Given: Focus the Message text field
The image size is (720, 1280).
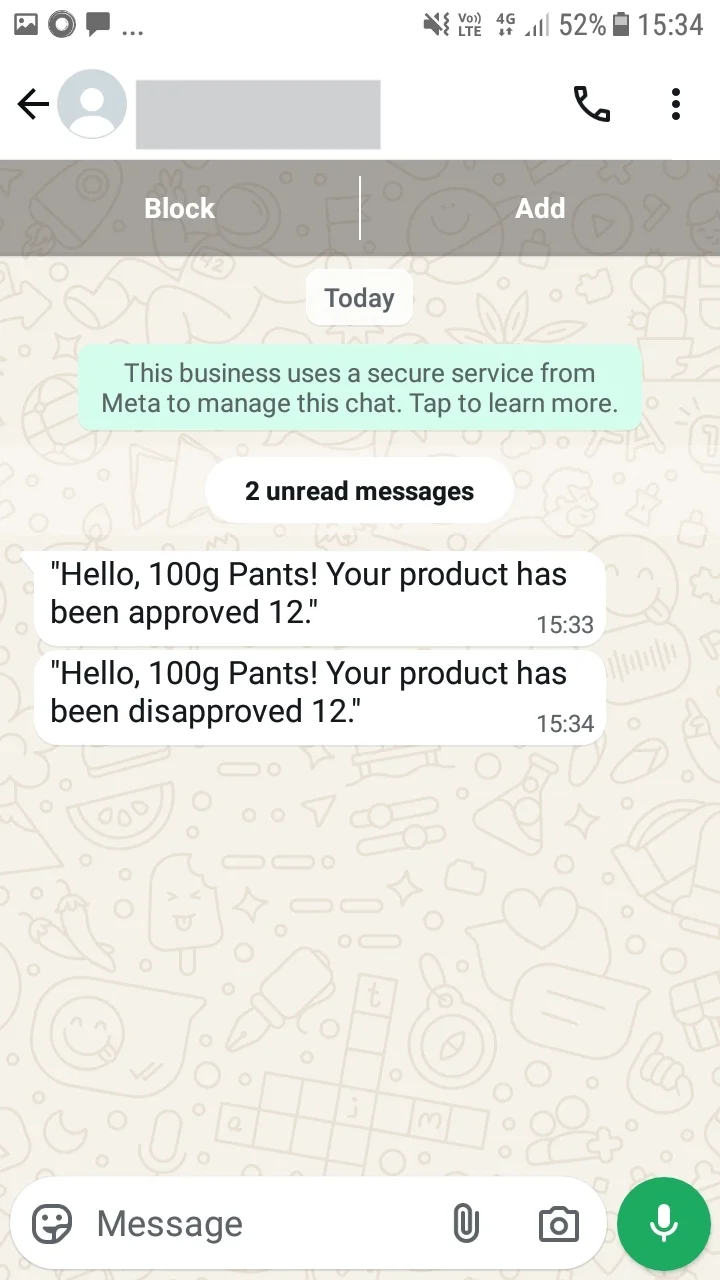Looking at the screenshot, I should 260,1224.
